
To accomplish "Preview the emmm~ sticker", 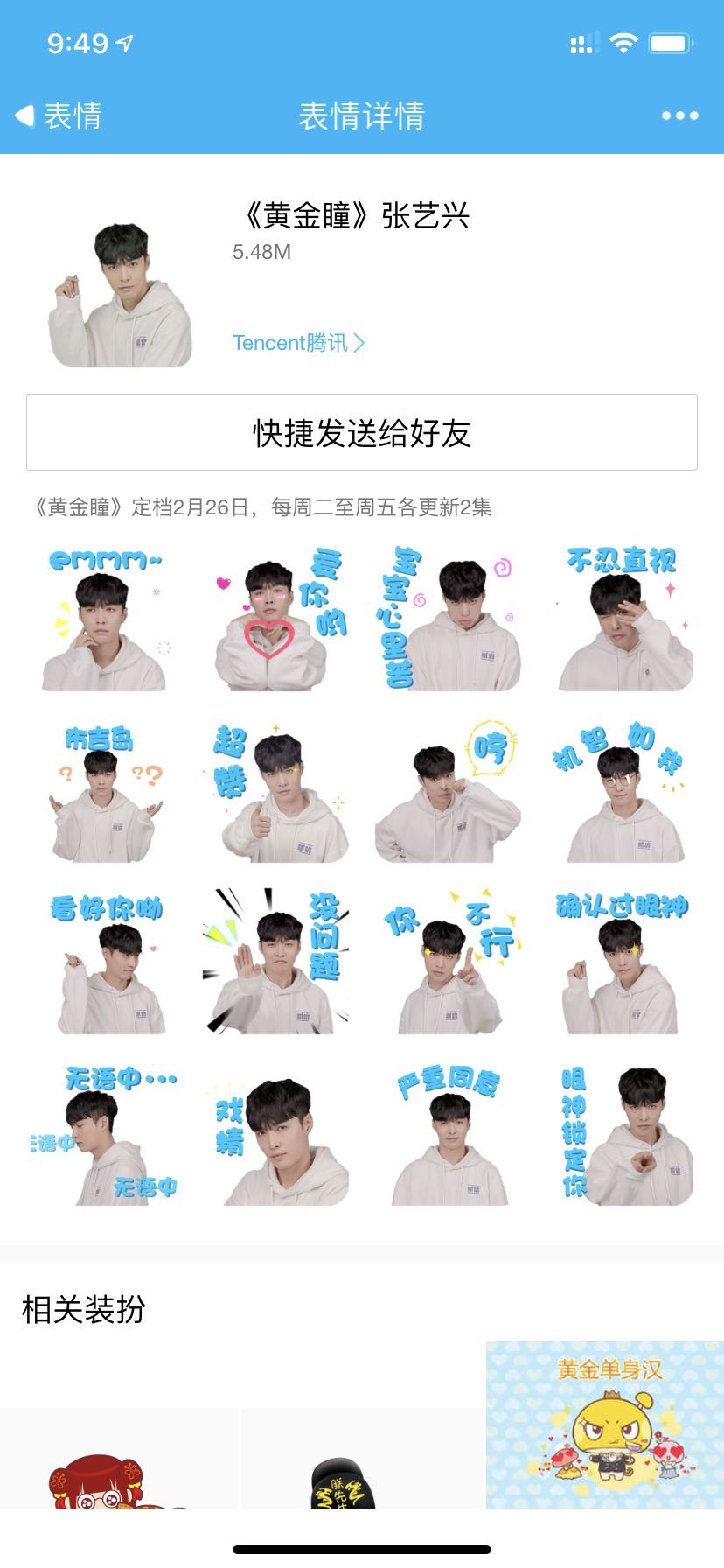I will (x=105, y=619).
